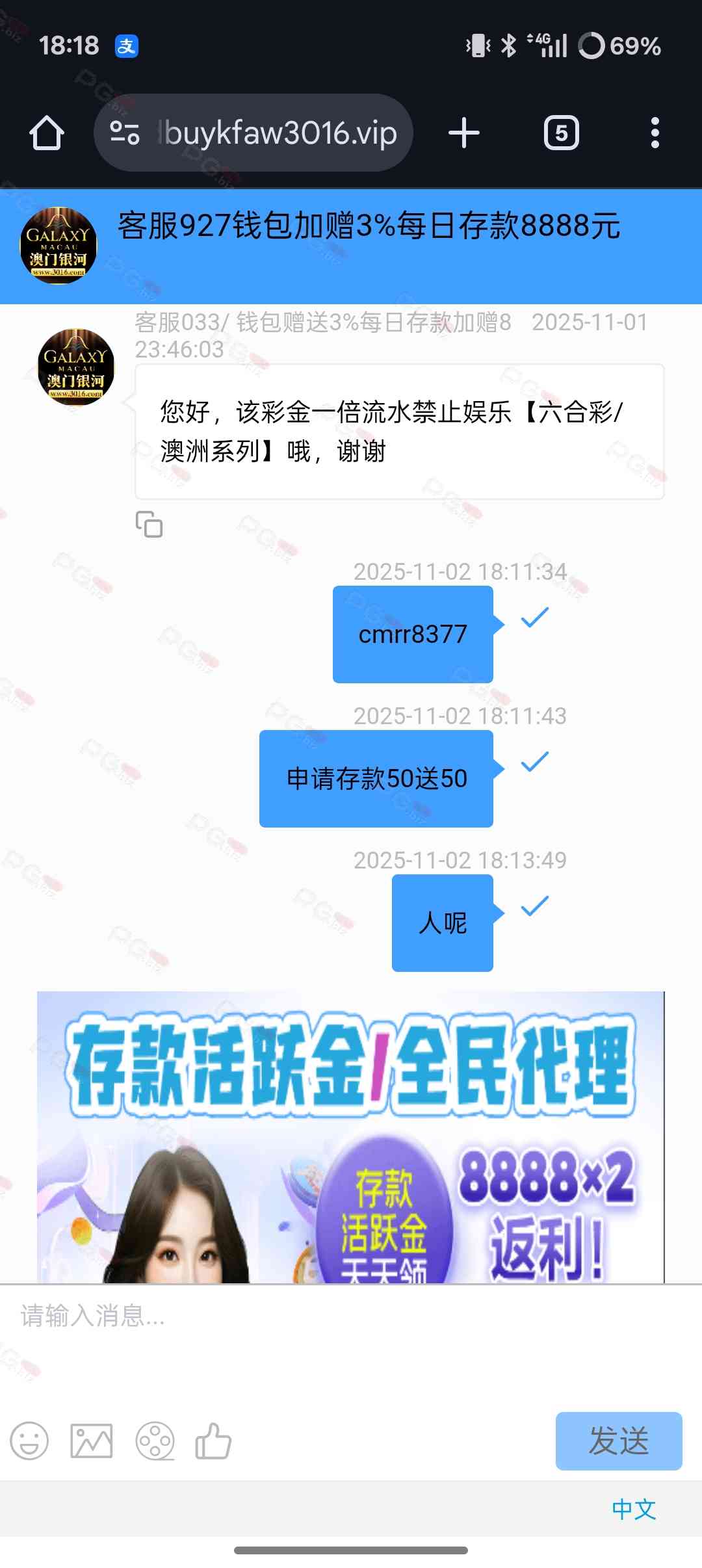Screen dimensions: 702x1568
Task: Open the tab switcher showing 5
Action: point(561,133)
